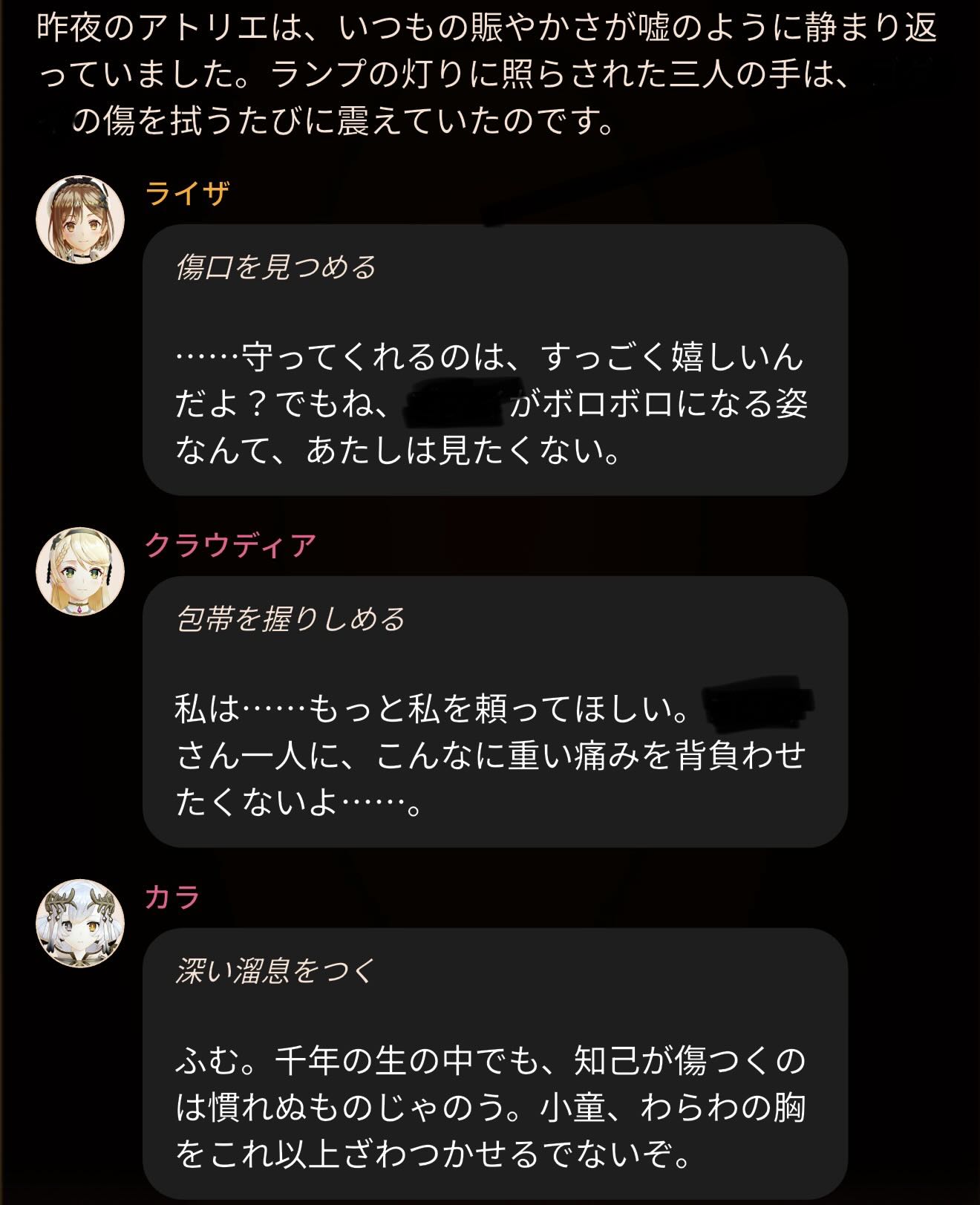
Task: Open ライザ's profile avatar
Action: 80,220
